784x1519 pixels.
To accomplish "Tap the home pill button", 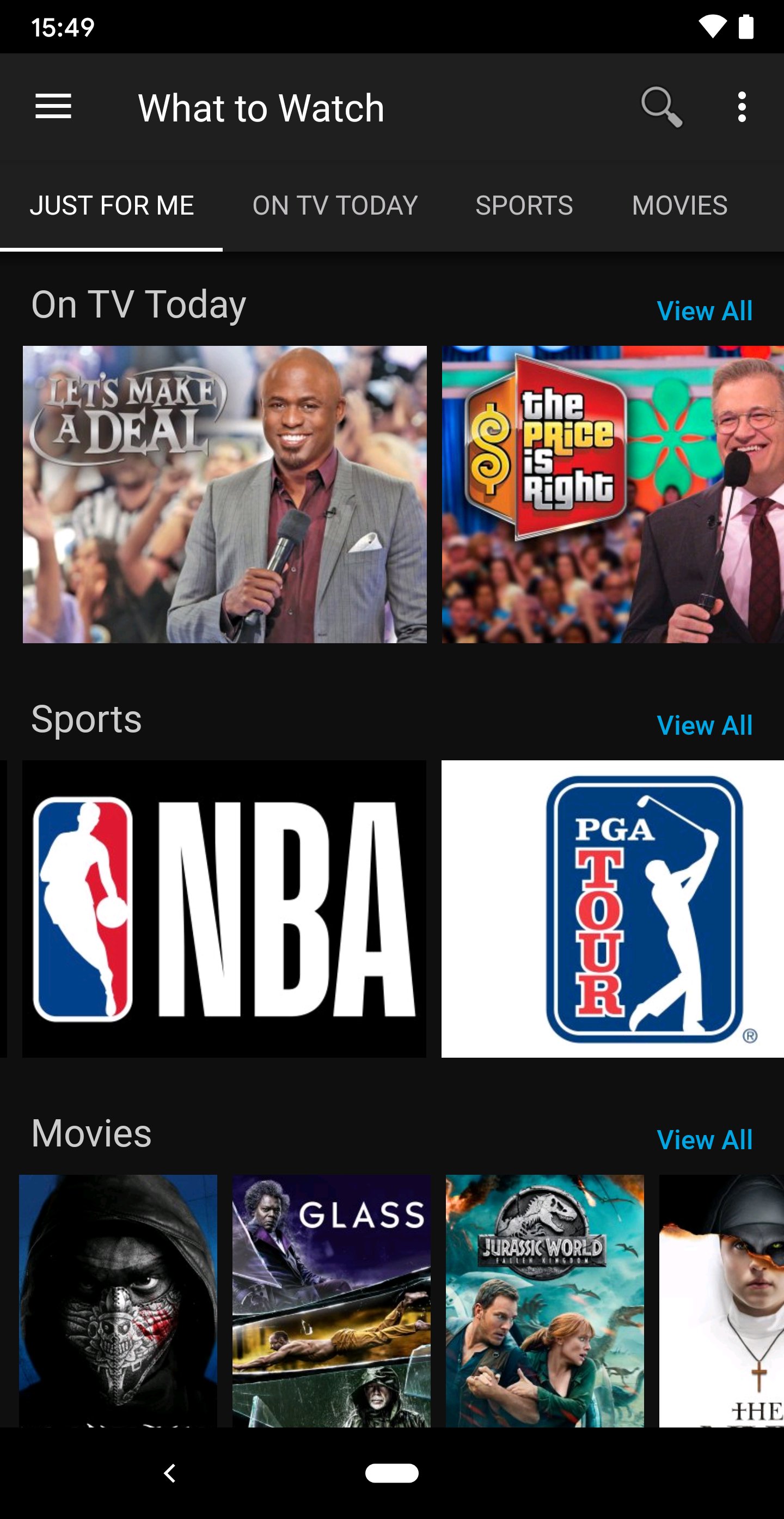I will coord(391,1472).
